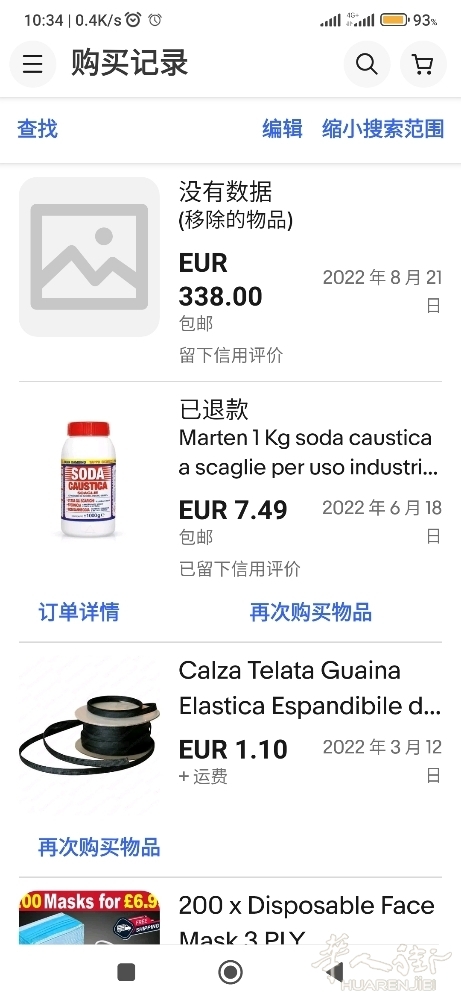Open 缩小搜索范围 to narrow the search
The width and height of the screenshot is (461, 1000).
point(383,129)
